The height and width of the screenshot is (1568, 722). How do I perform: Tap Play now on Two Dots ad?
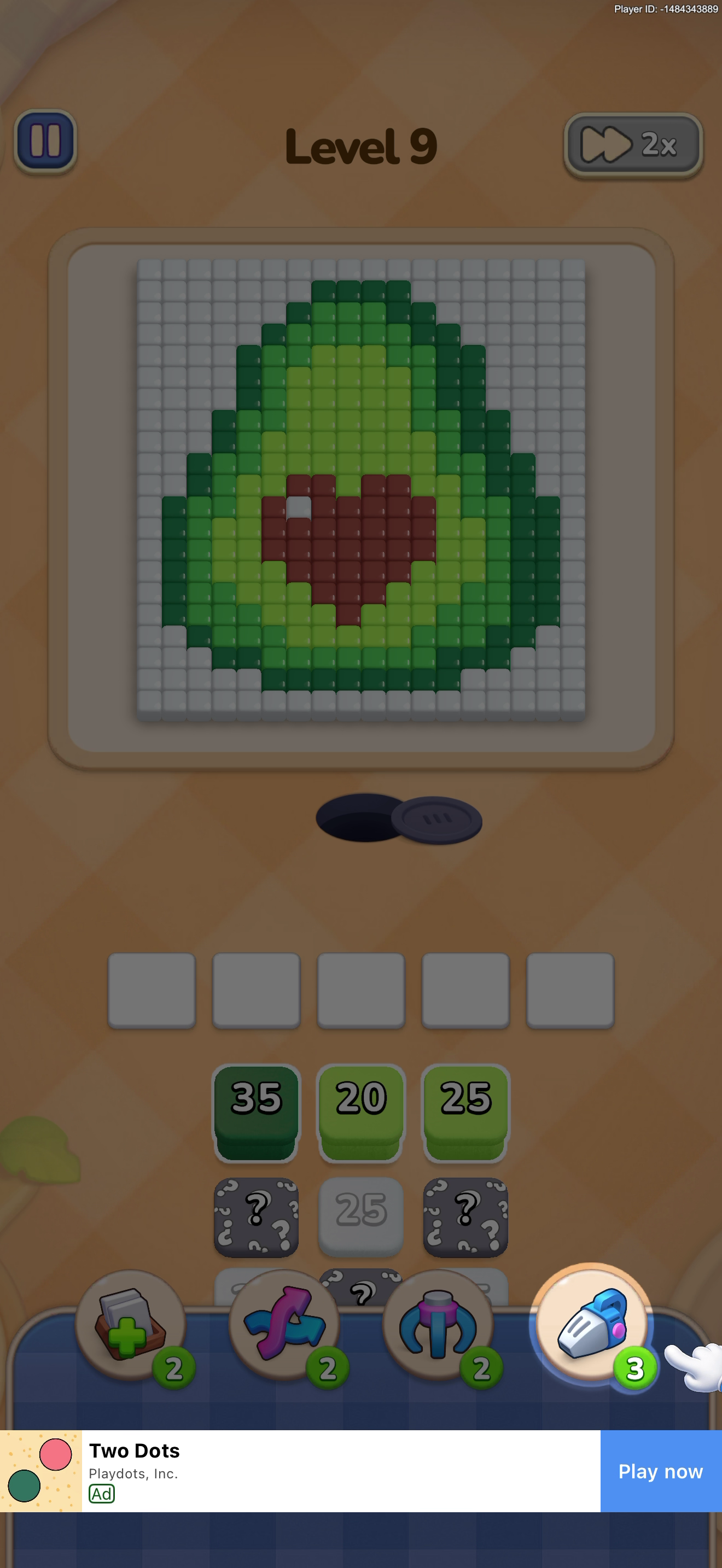(661, 1471)
